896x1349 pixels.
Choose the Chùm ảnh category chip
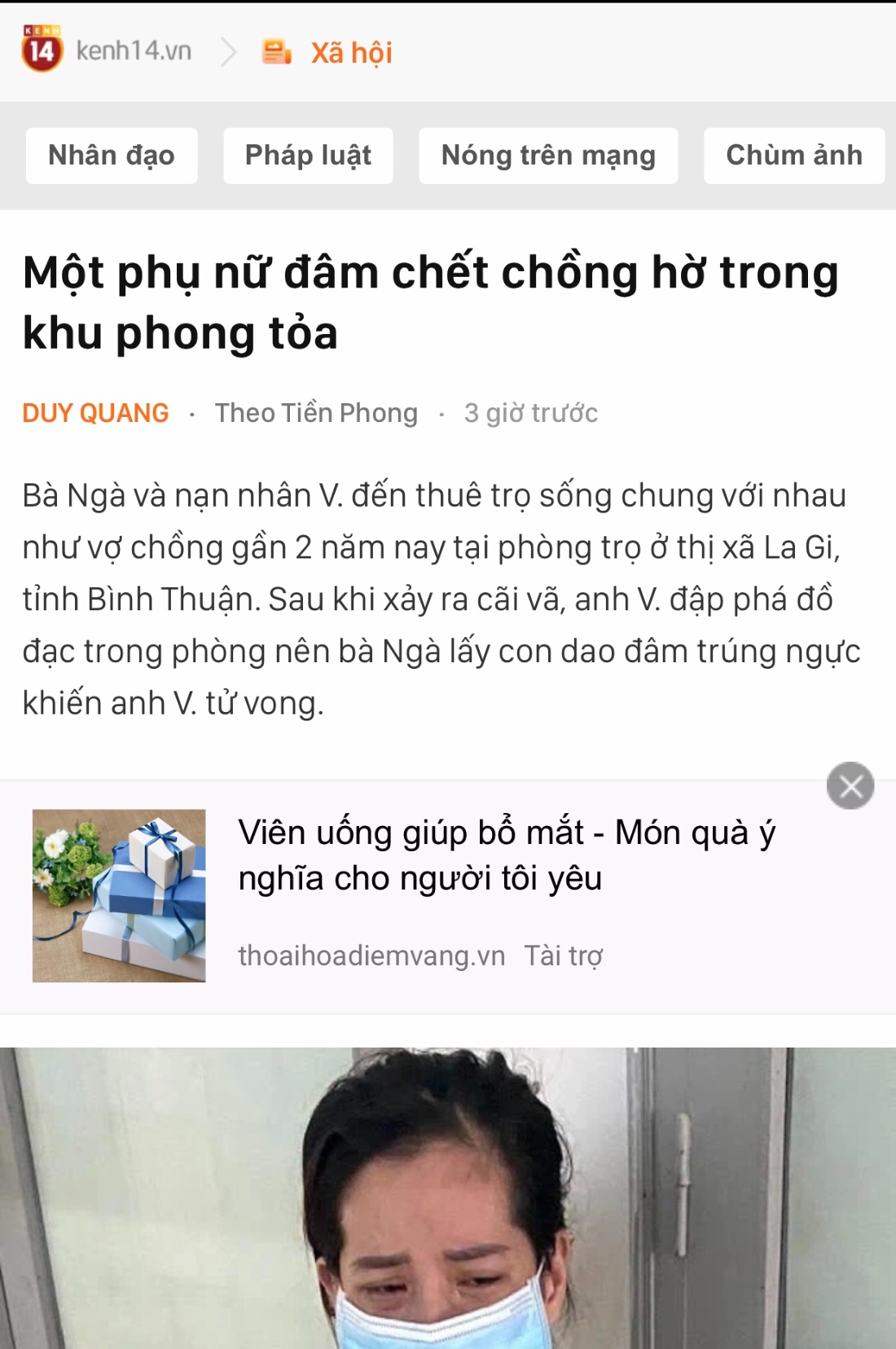793,156
